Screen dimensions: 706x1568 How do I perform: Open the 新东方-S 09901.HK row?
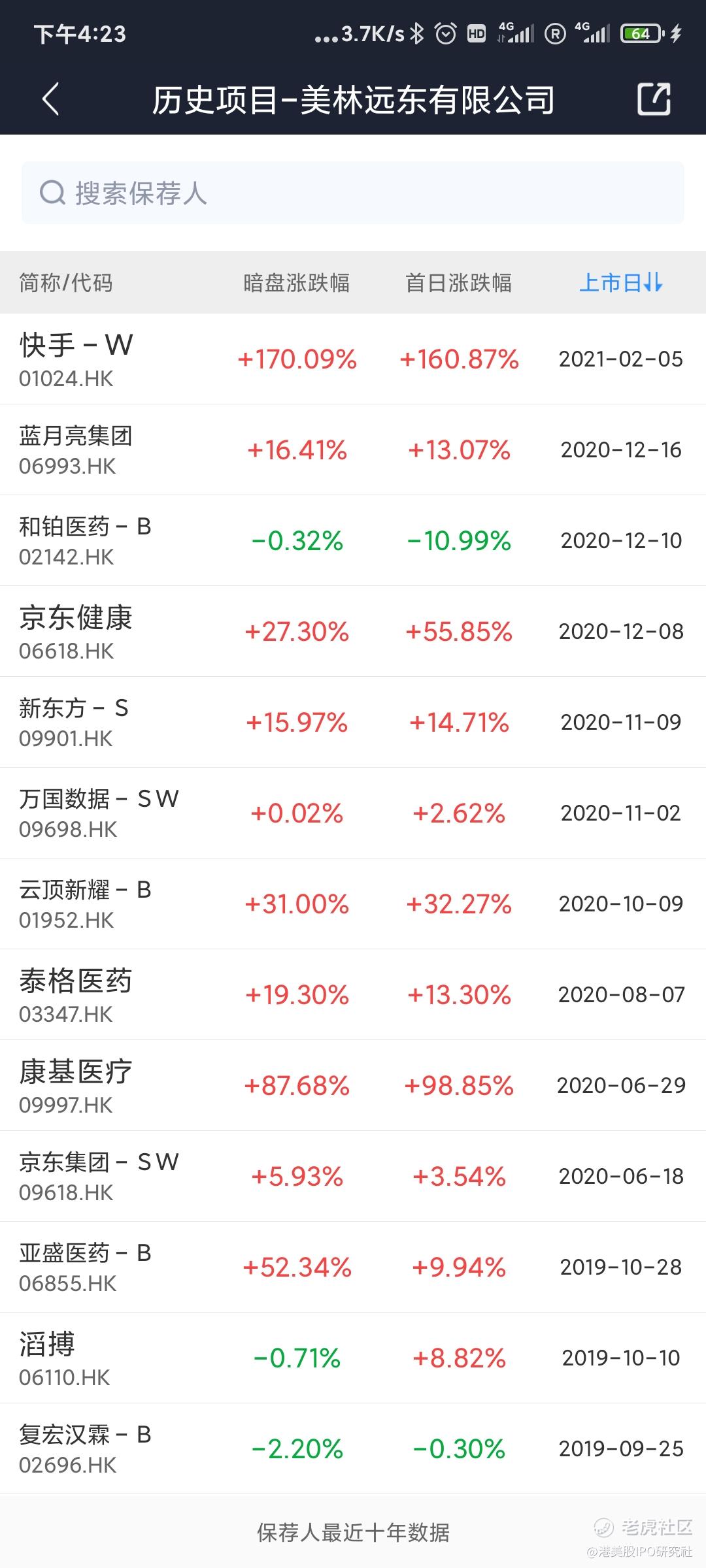(x=353, y=722)
